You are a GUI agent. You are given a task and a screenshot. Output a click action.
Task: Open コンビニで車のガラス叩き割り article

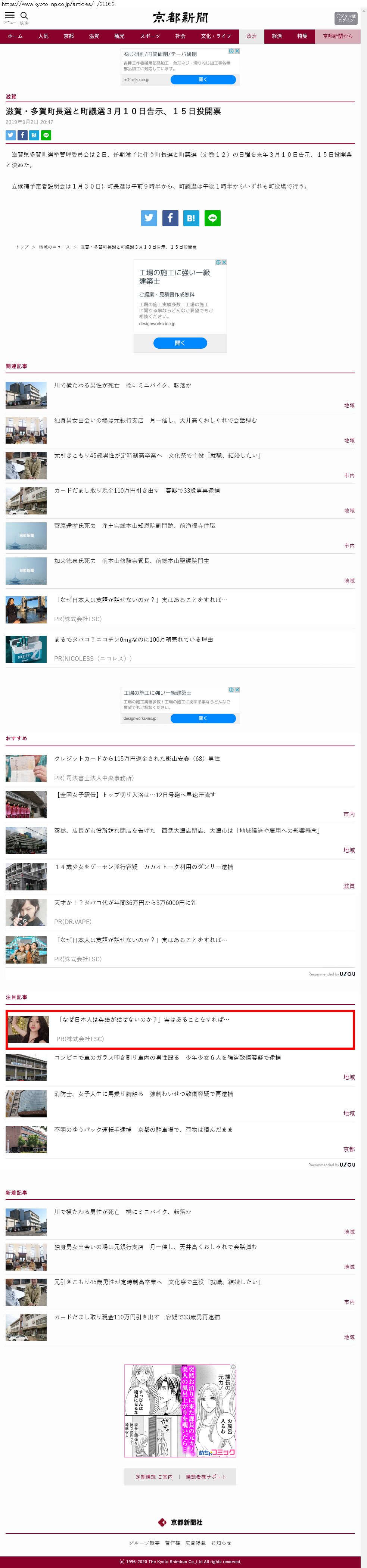167,1058
